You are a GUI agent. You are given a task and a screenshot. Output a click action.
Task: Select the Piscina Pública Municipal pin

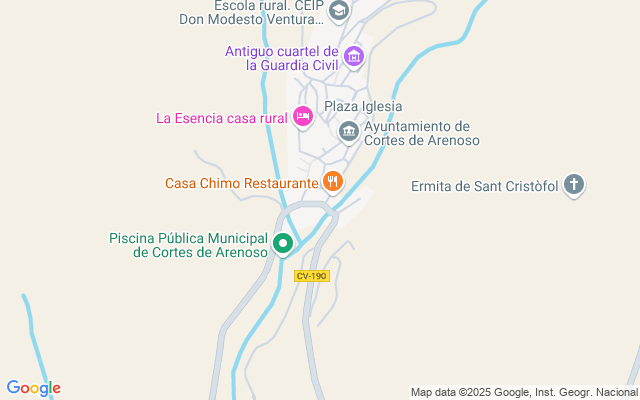[x=283, y=243]
